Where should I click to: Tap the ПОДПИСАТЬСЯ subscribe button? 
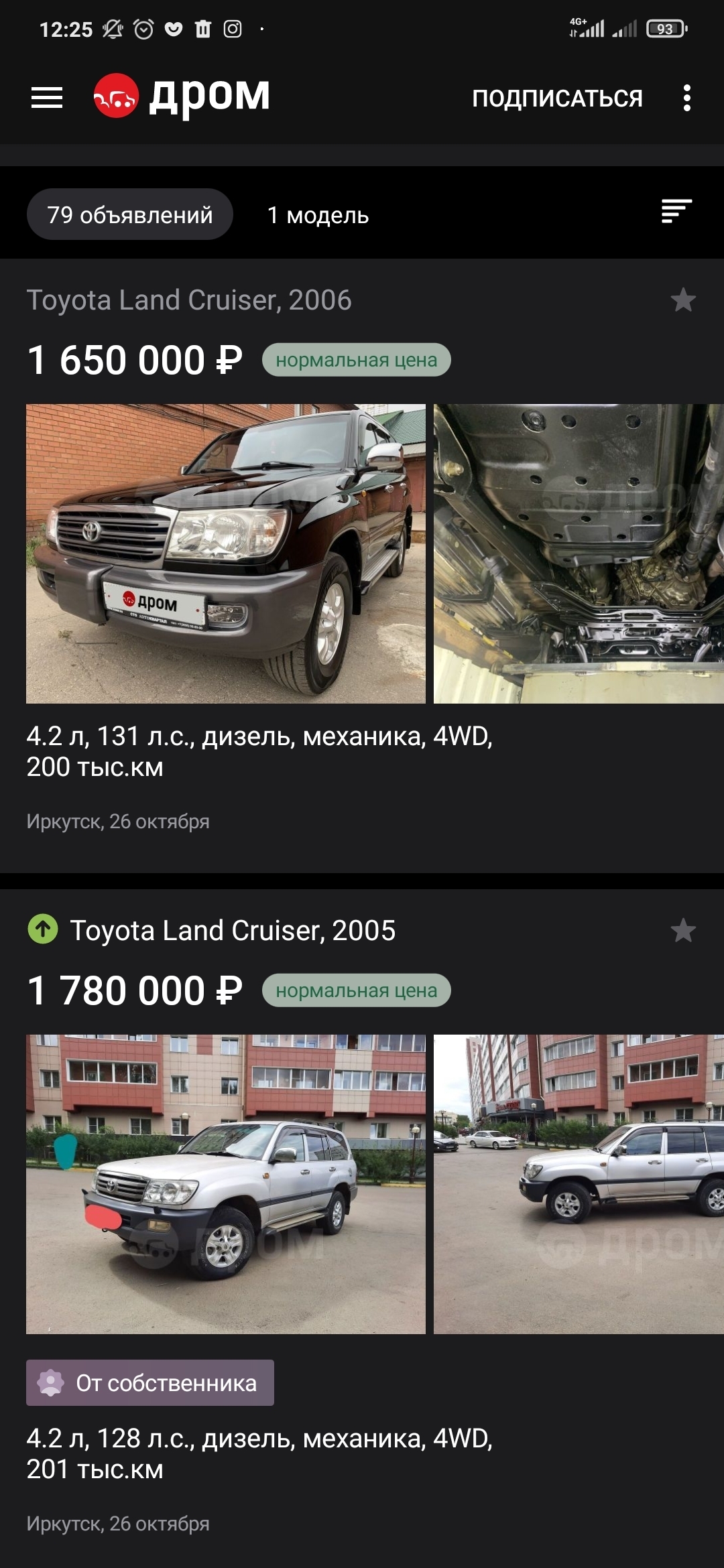557,99
